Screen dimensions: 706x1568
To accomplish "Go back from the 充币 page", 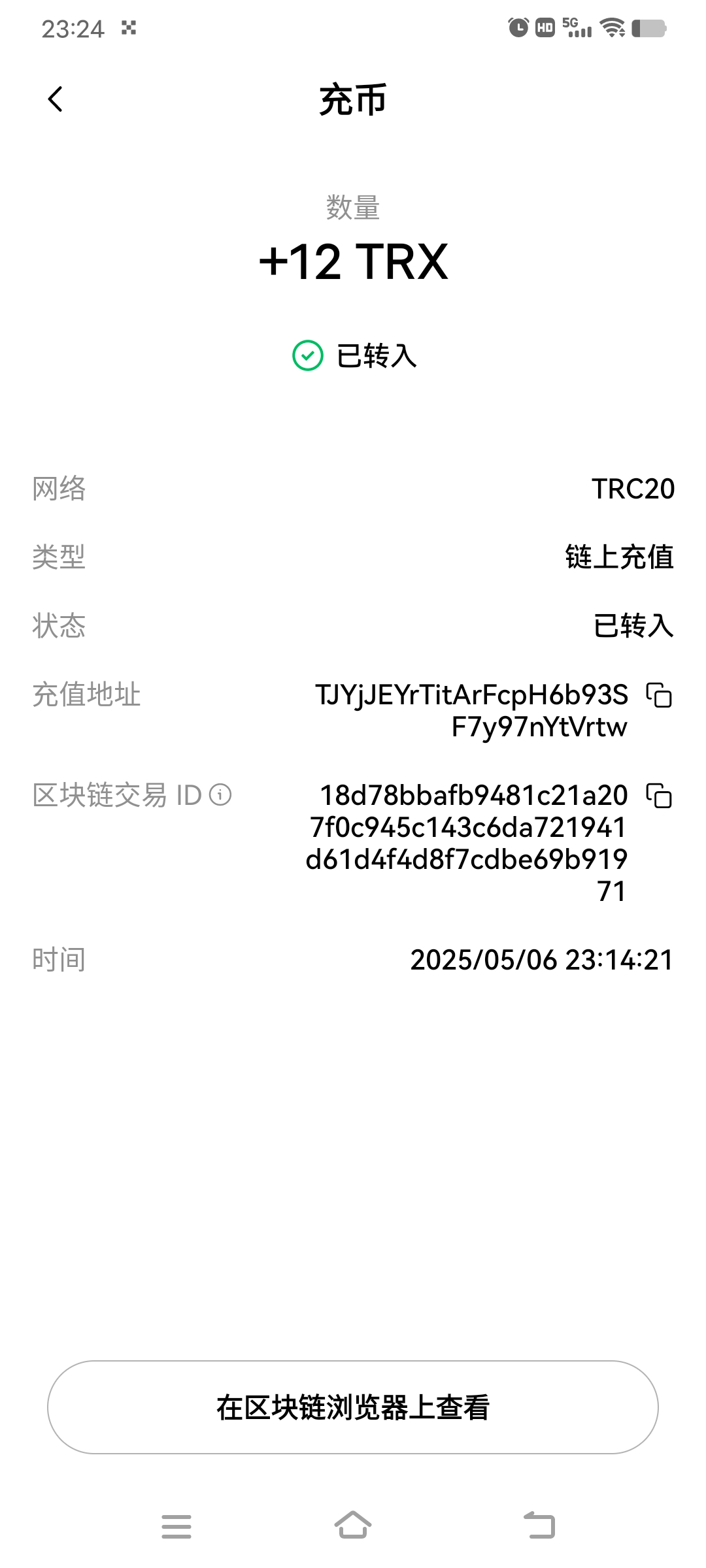I will pos(56,99).
